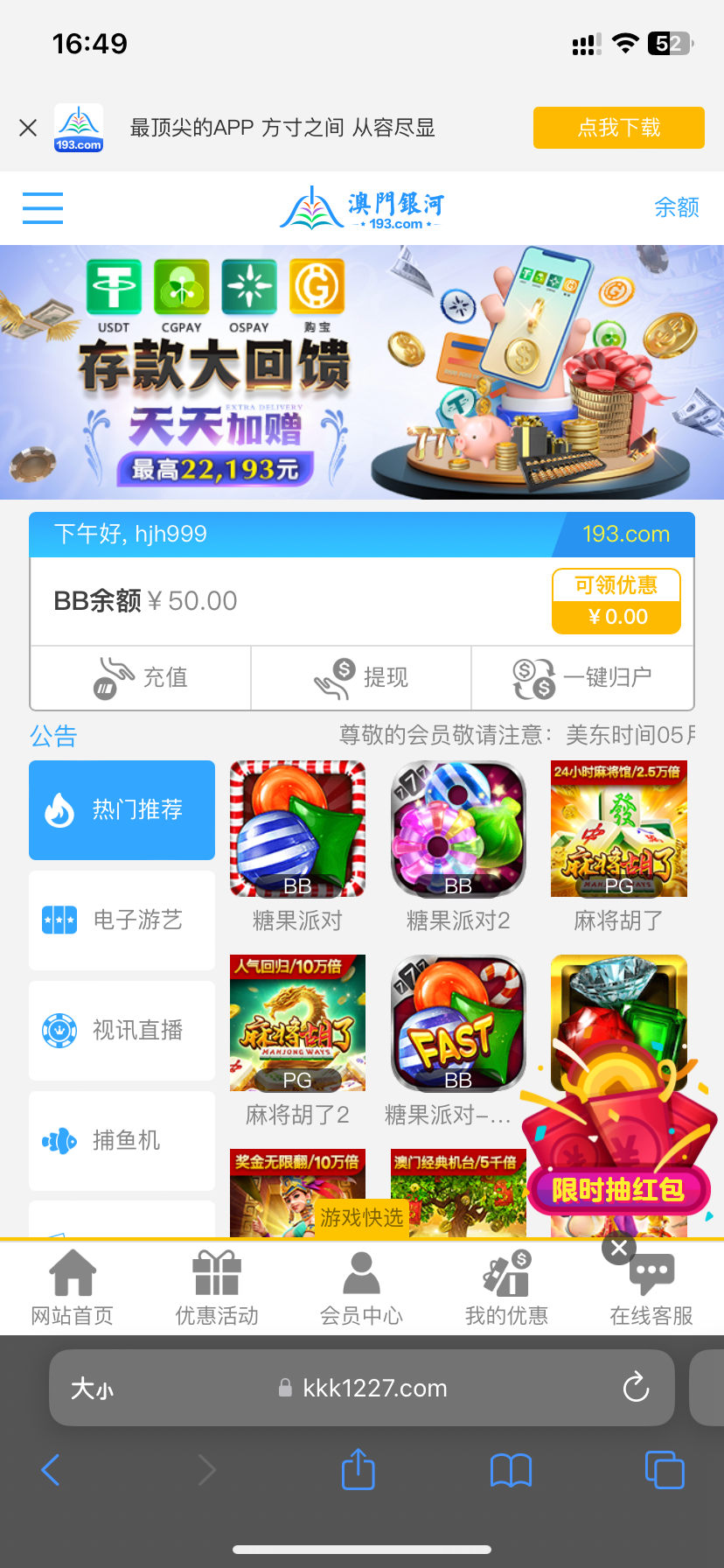Open 余额 balance link
This screenshot has width=724, height=1568.
(676, 207)
